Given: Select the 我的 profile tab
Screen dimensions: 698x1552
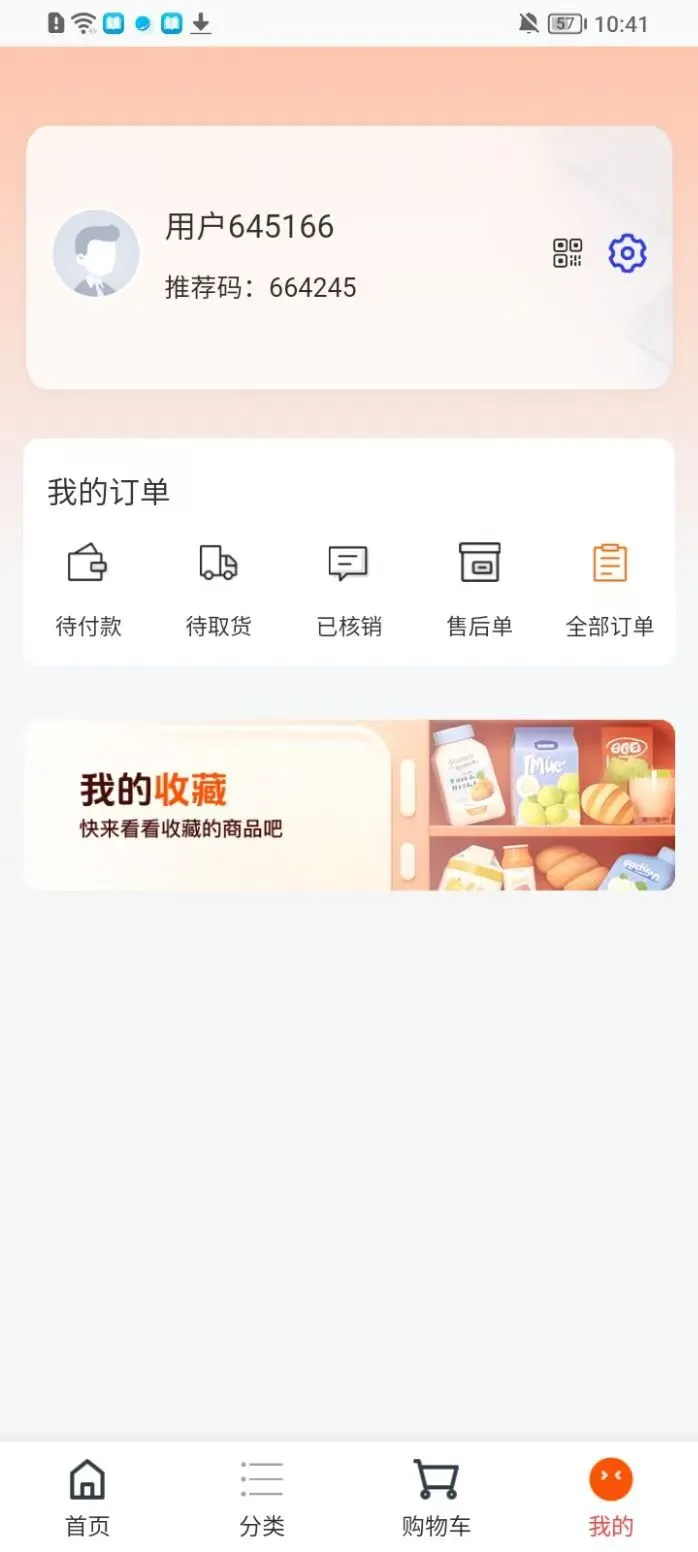Looking at the screenshot, I should click(x=610, y=1497).
